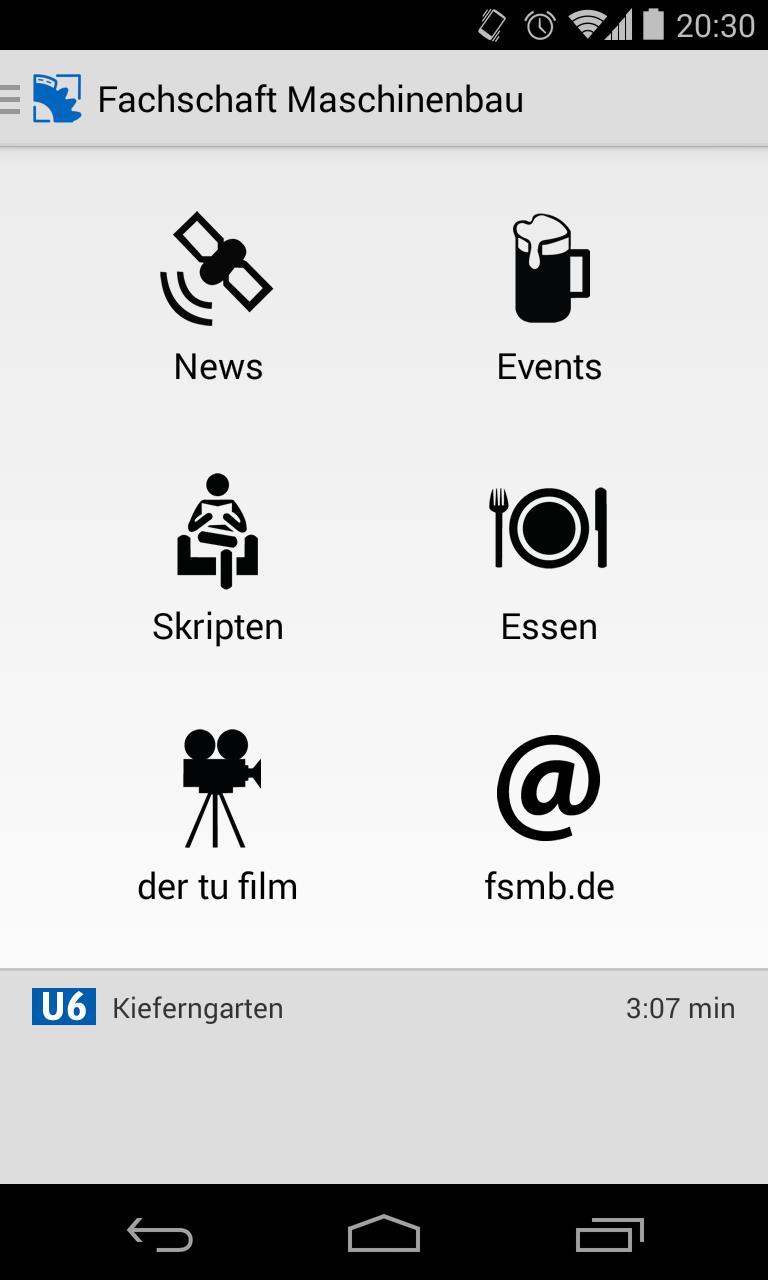Tap the Skripten text label
768x1280 pixels.
[217, 627]
